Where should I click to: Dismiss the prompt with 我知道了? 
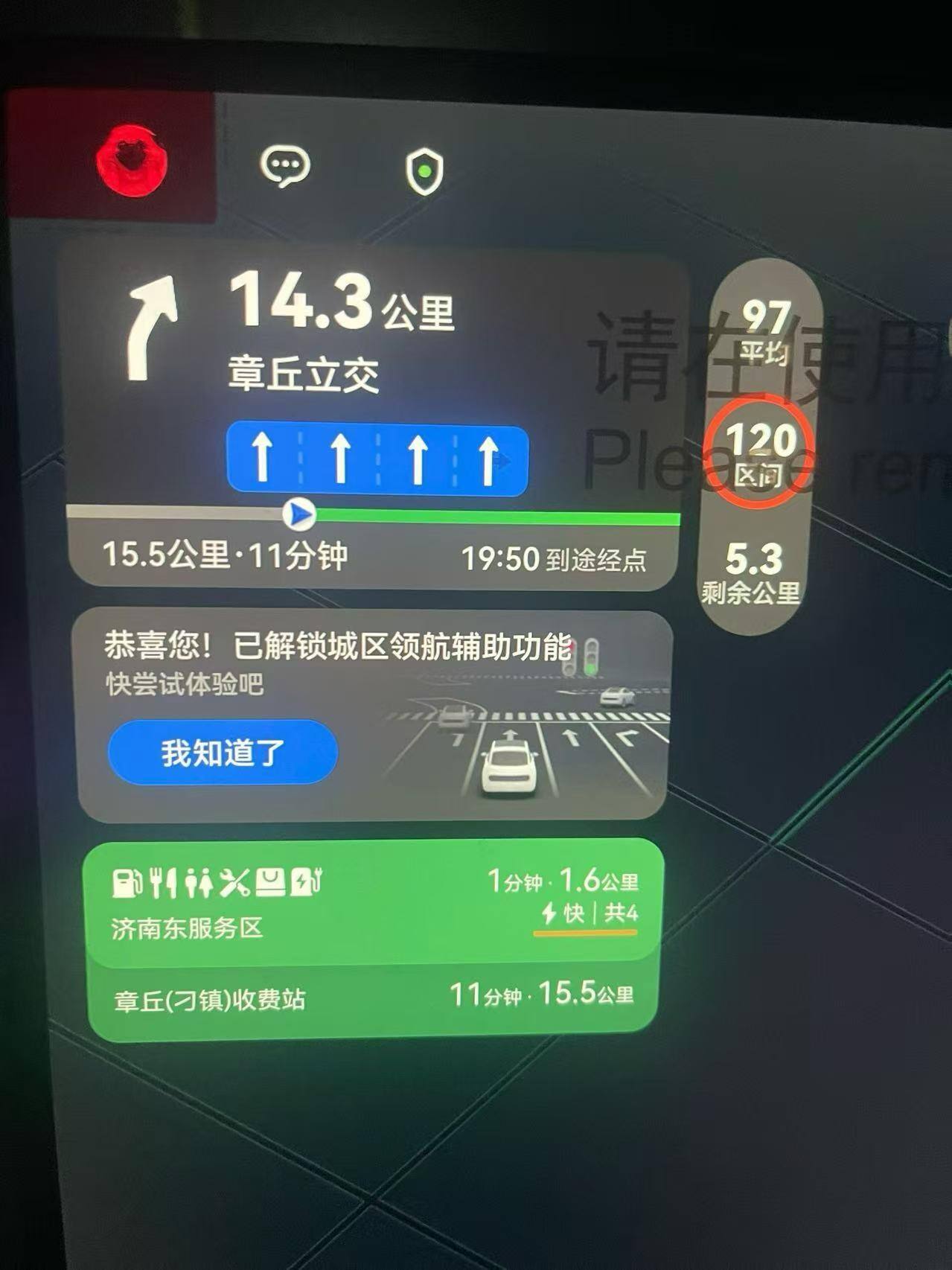pos(223,753)
